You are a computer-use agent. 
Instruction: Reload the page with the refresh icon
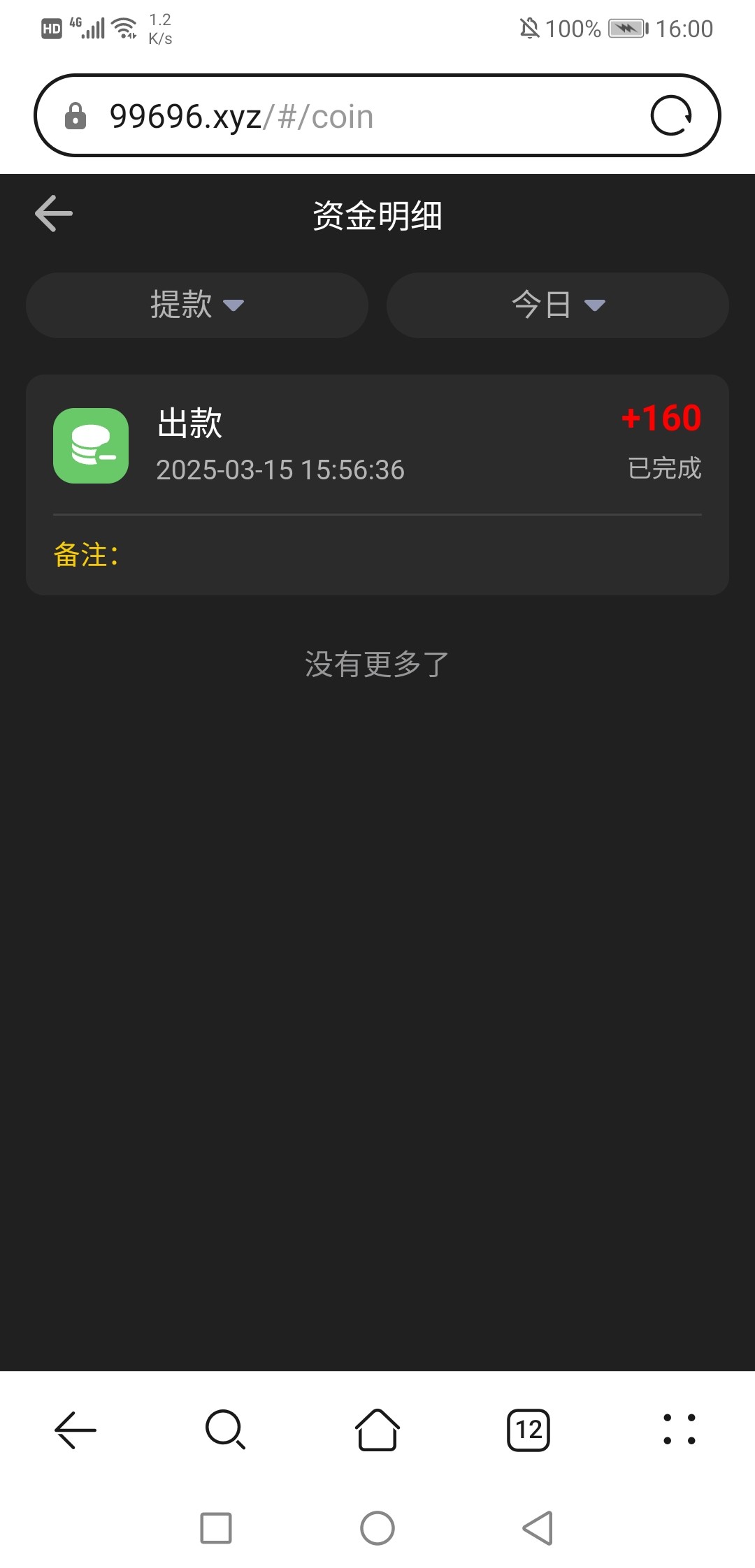(671, 116)
